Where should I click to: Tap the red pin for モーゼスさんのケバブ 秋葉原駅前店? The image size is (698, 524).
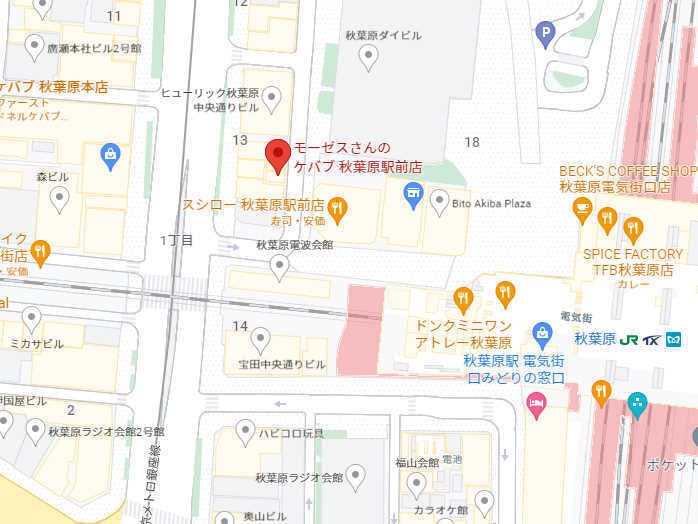tap(278, 156)
